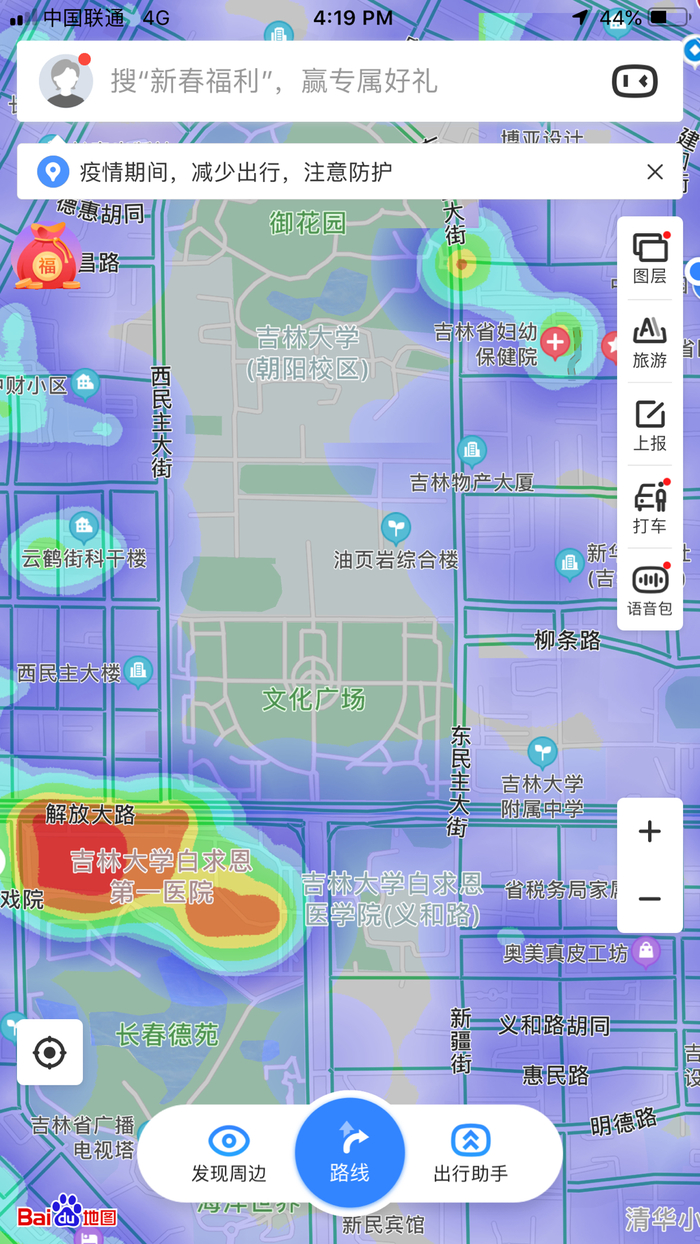Viewport: 700px width, 1244px height.
Task: Open the profile avatar
Action: (x=65, y=81)
